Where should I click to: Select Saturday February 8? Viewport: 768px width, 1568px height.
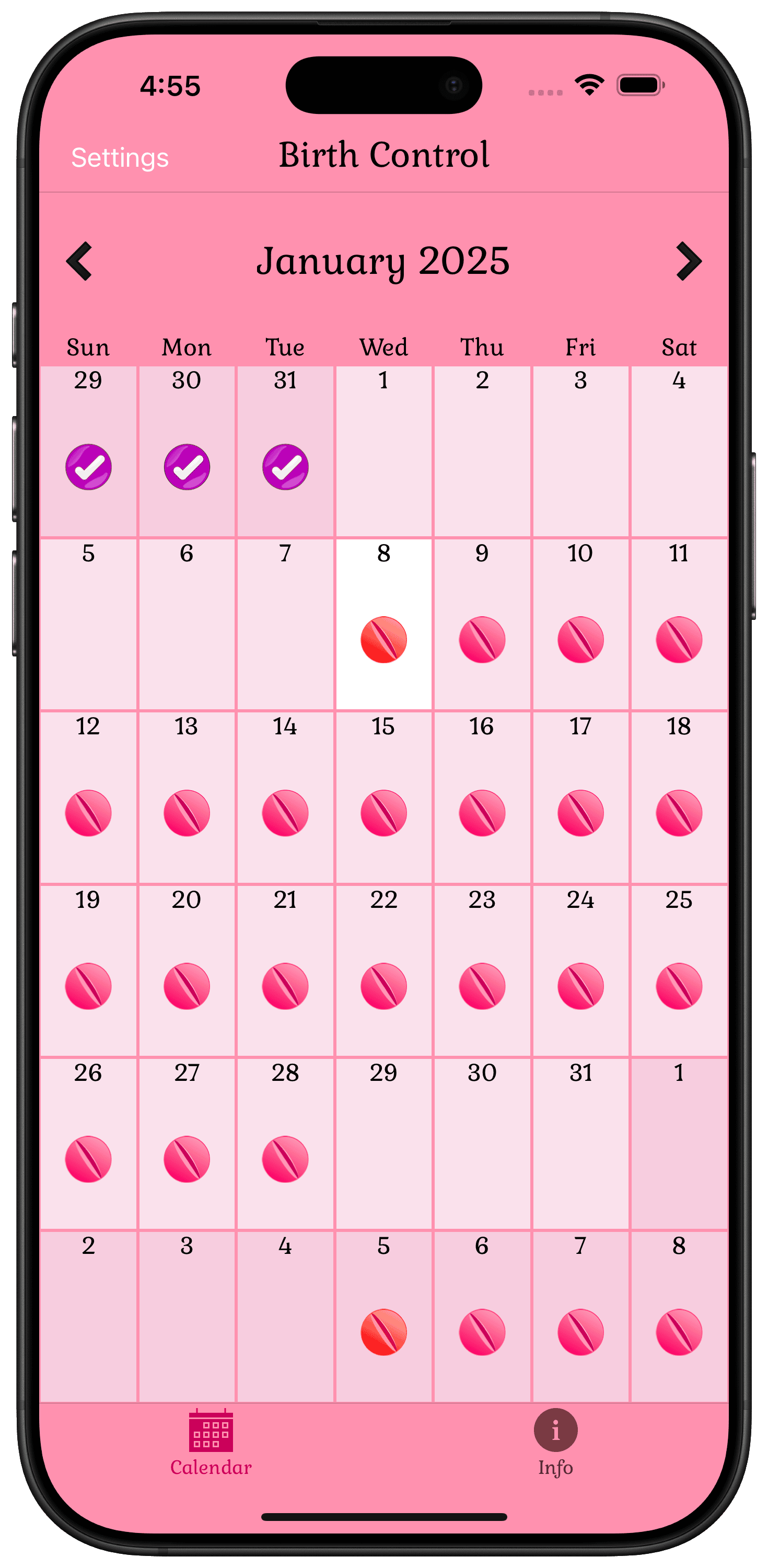click(679, 1316)
